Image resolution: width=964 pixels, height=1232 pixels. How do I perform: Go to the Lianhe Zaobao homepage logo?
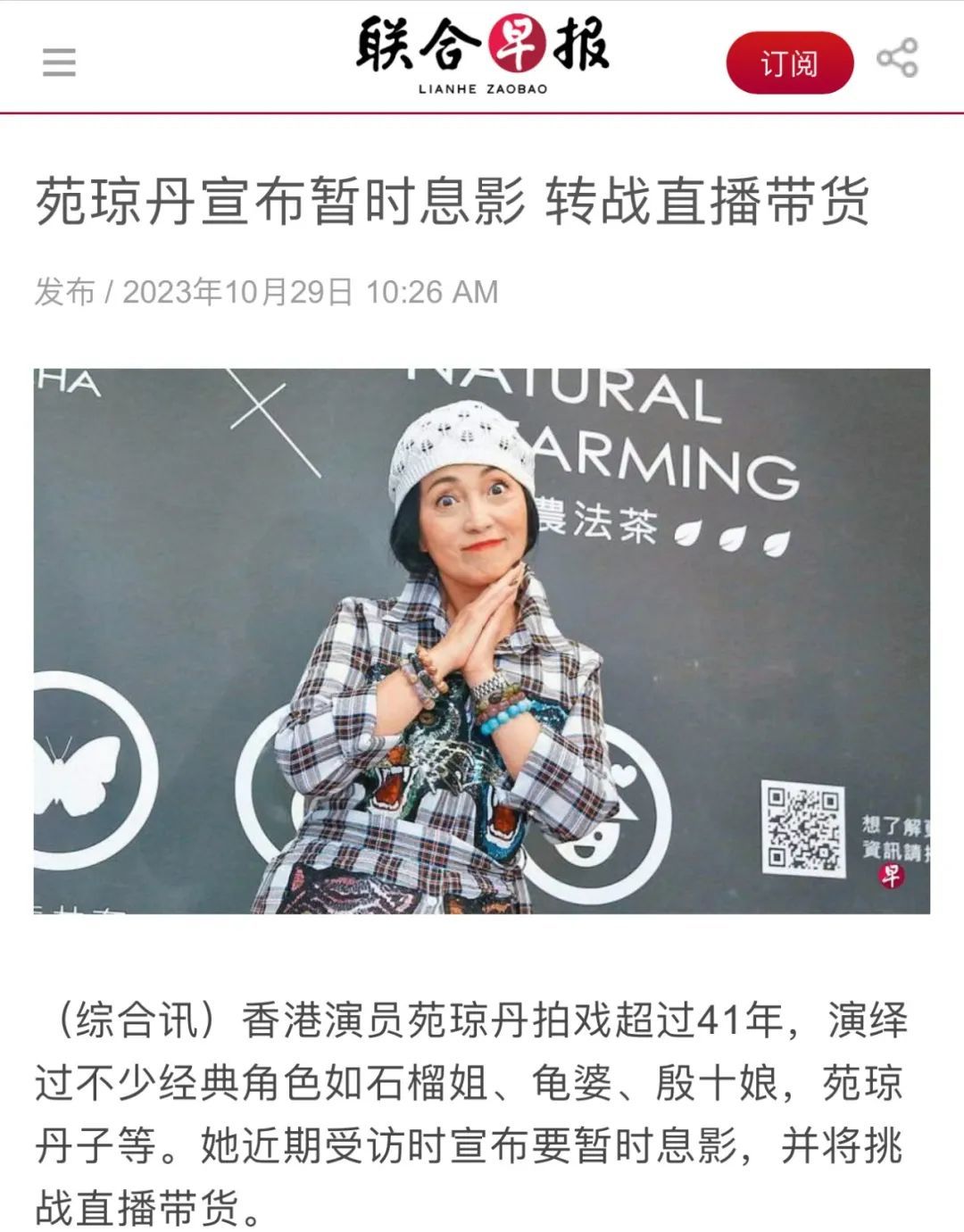click(482, 55)
